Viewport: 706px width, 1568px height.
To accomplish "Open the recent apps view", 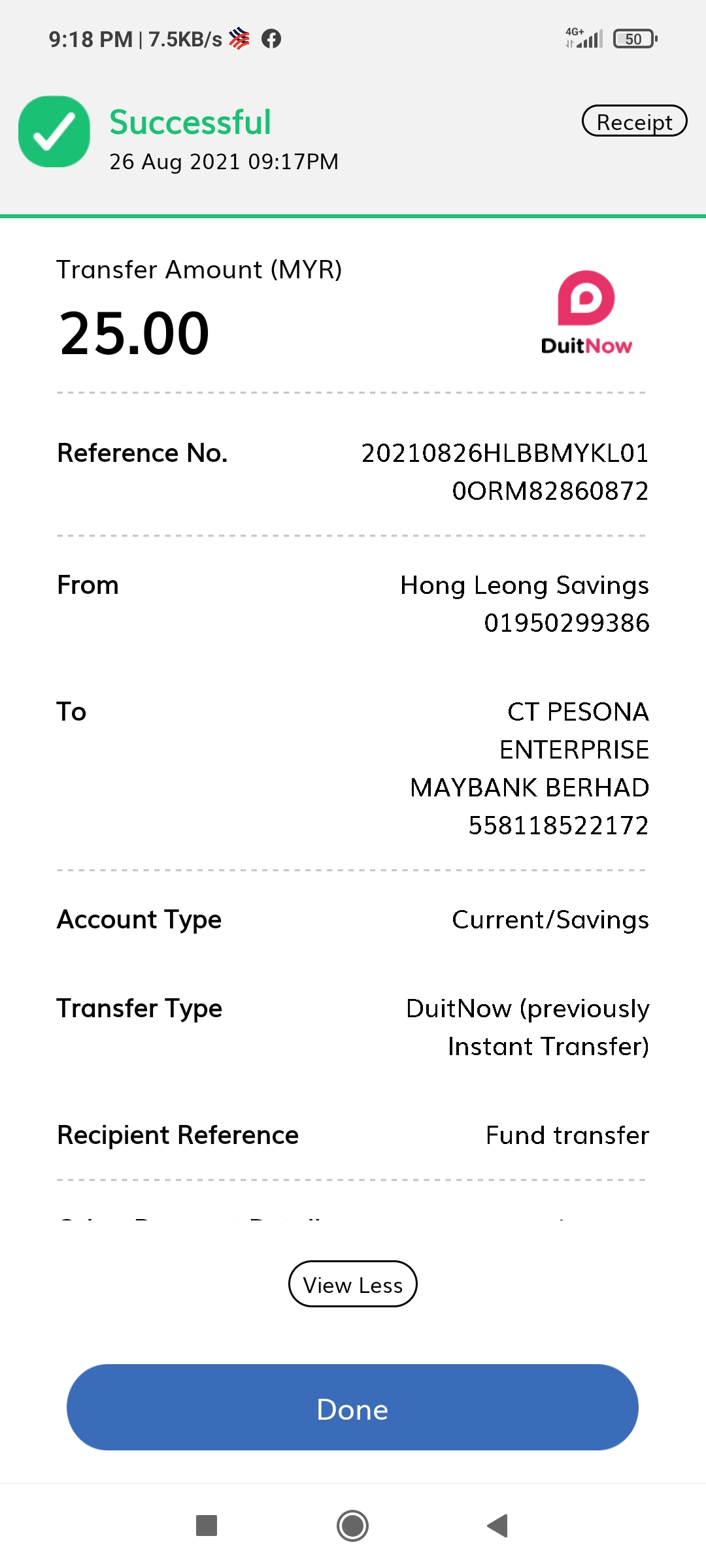I will coord(207,1526).
